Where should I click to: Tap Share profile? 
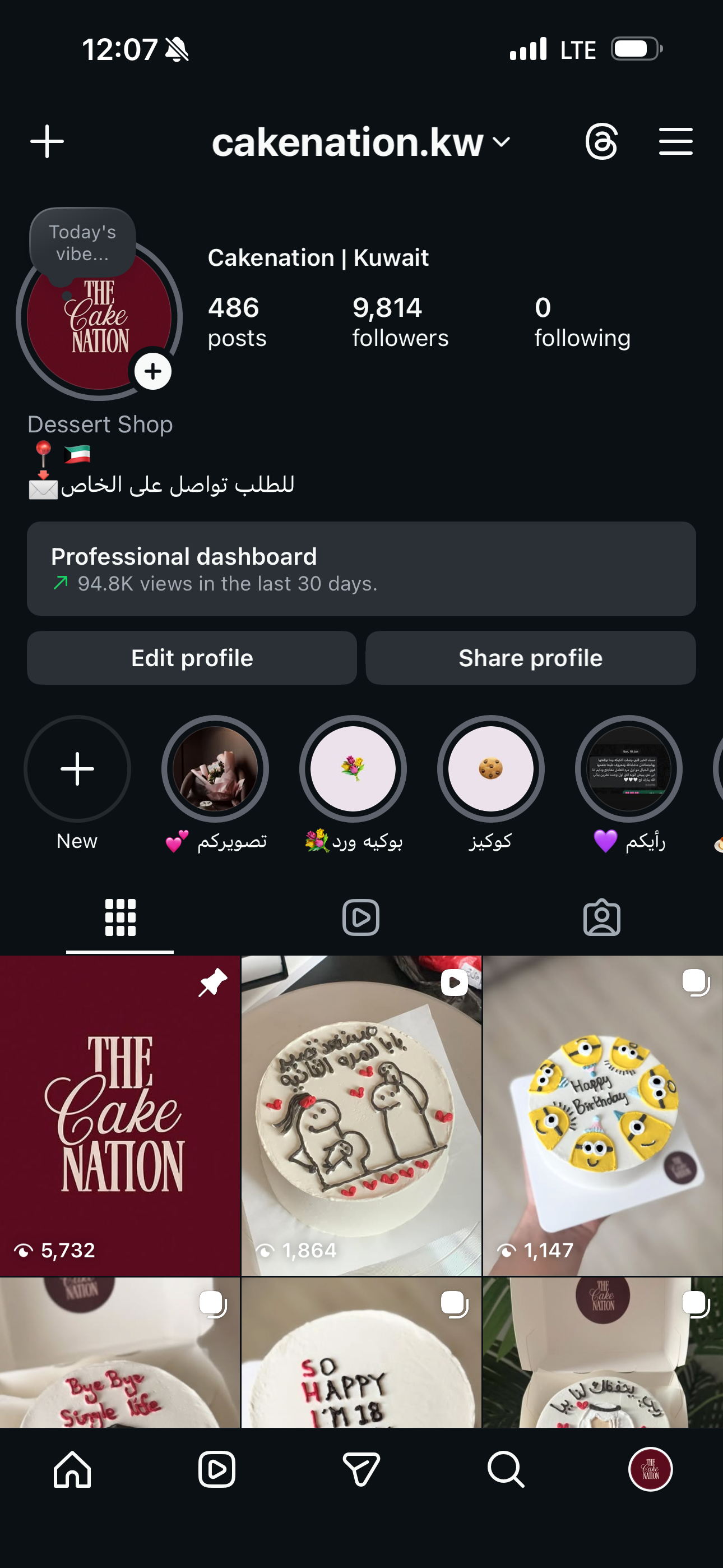[x=530, y=658]
